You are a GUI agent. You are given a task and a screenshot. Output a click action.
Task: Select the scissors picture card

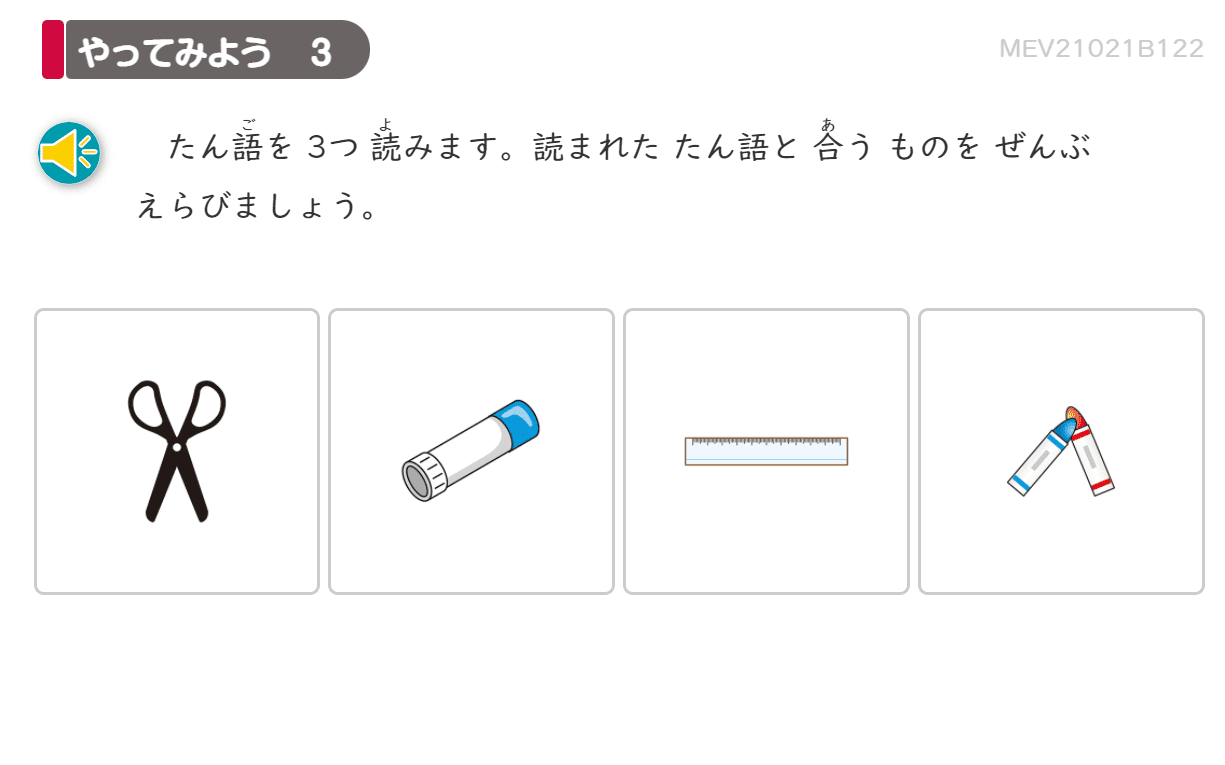click(177, 451)
